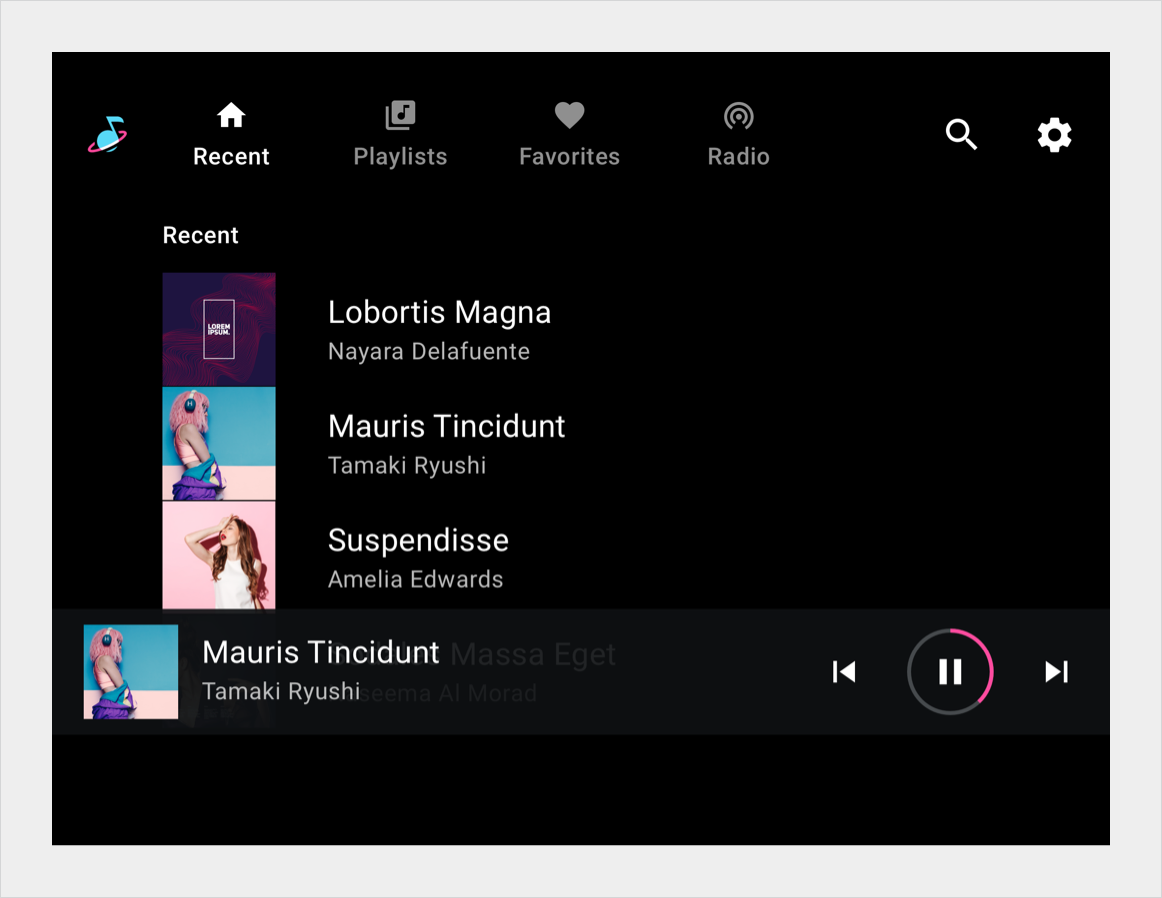The image size is (1162, 898).
Task: Play Mauris Tincidunt in the Recent list
Action: (x=446, y=443)
